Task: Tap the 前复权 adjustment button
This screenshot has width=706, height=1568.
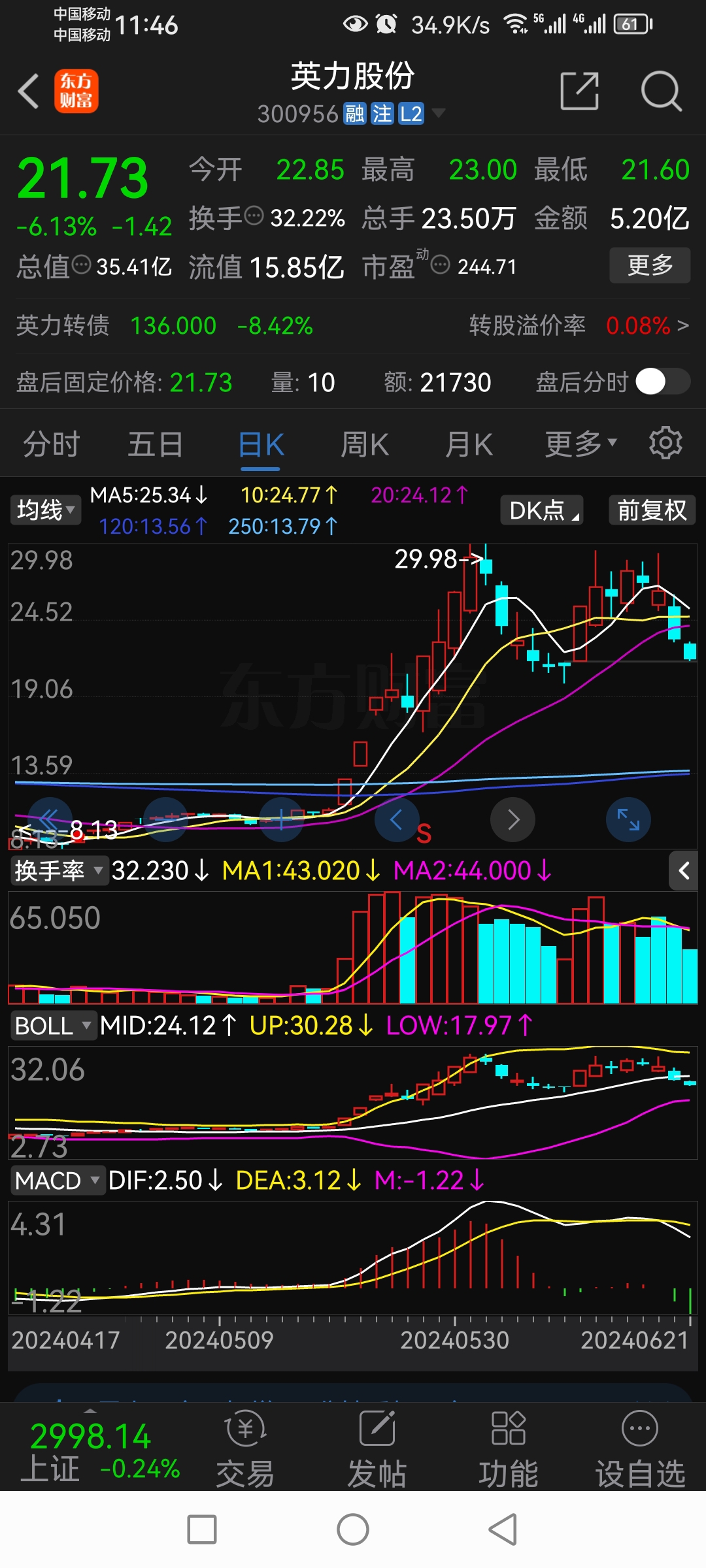Action: point(651,510)
